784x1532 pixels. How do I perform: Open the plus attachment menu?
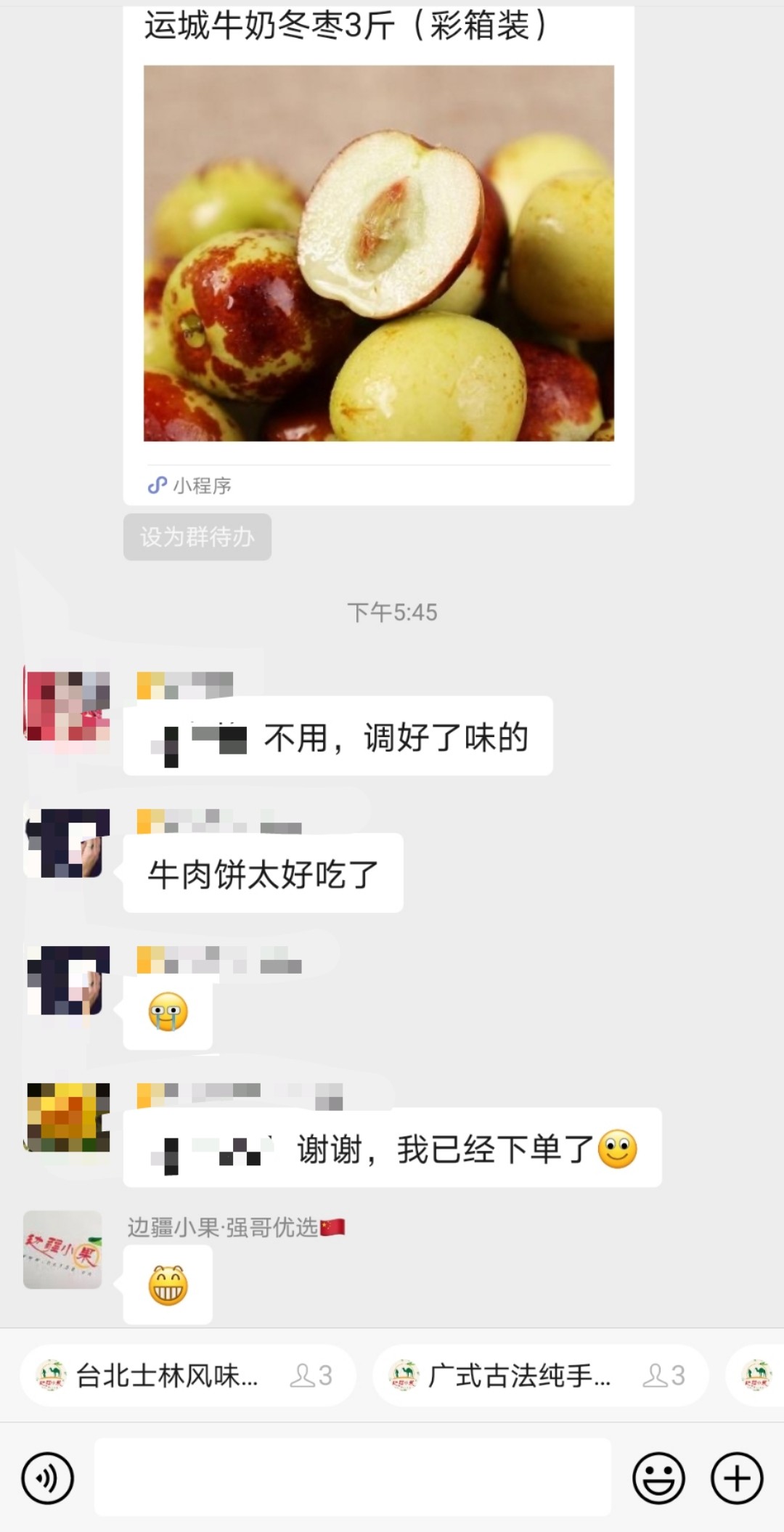735,1479
